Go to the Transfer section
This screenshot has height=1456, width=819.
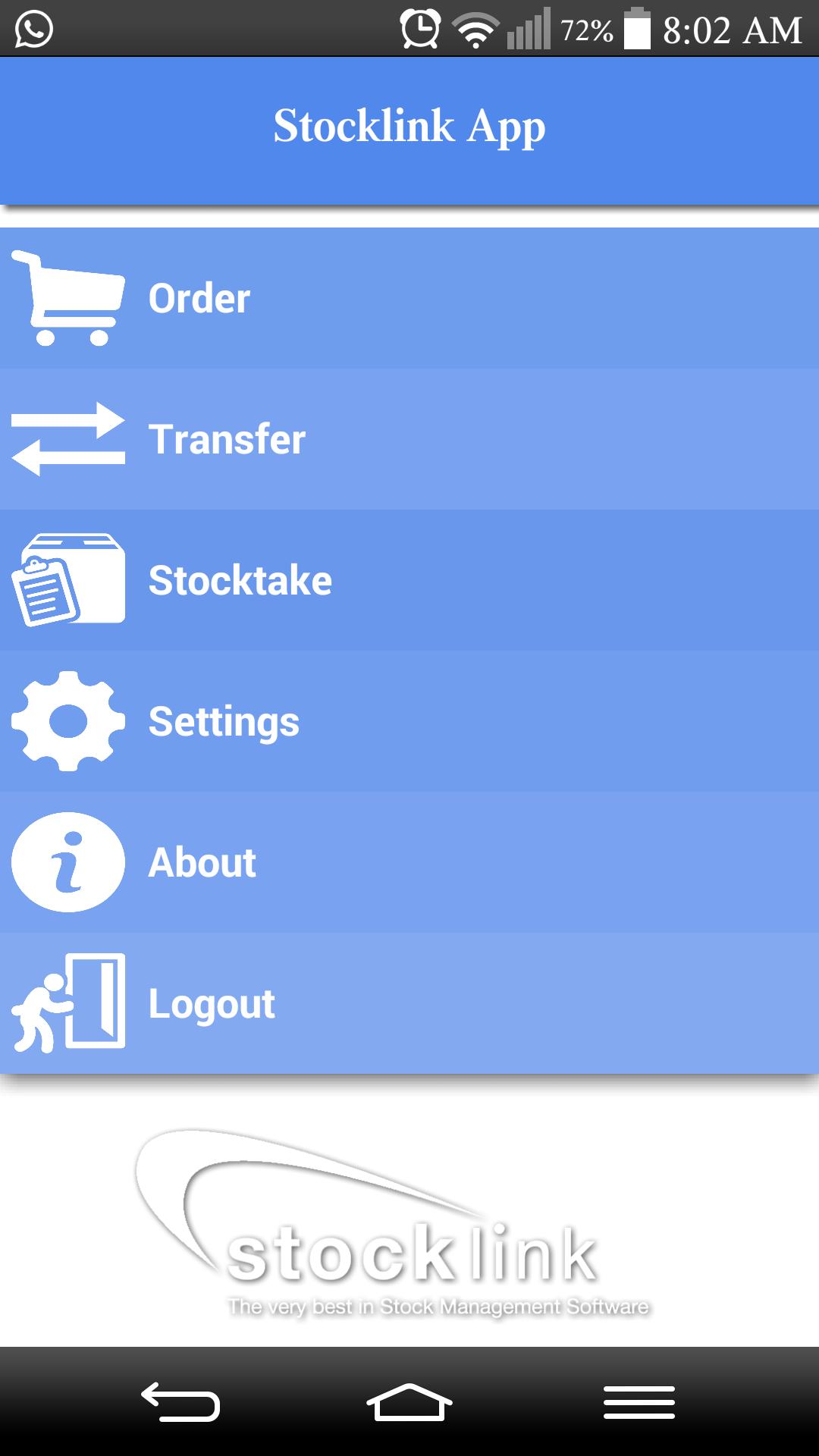point(409,439)
